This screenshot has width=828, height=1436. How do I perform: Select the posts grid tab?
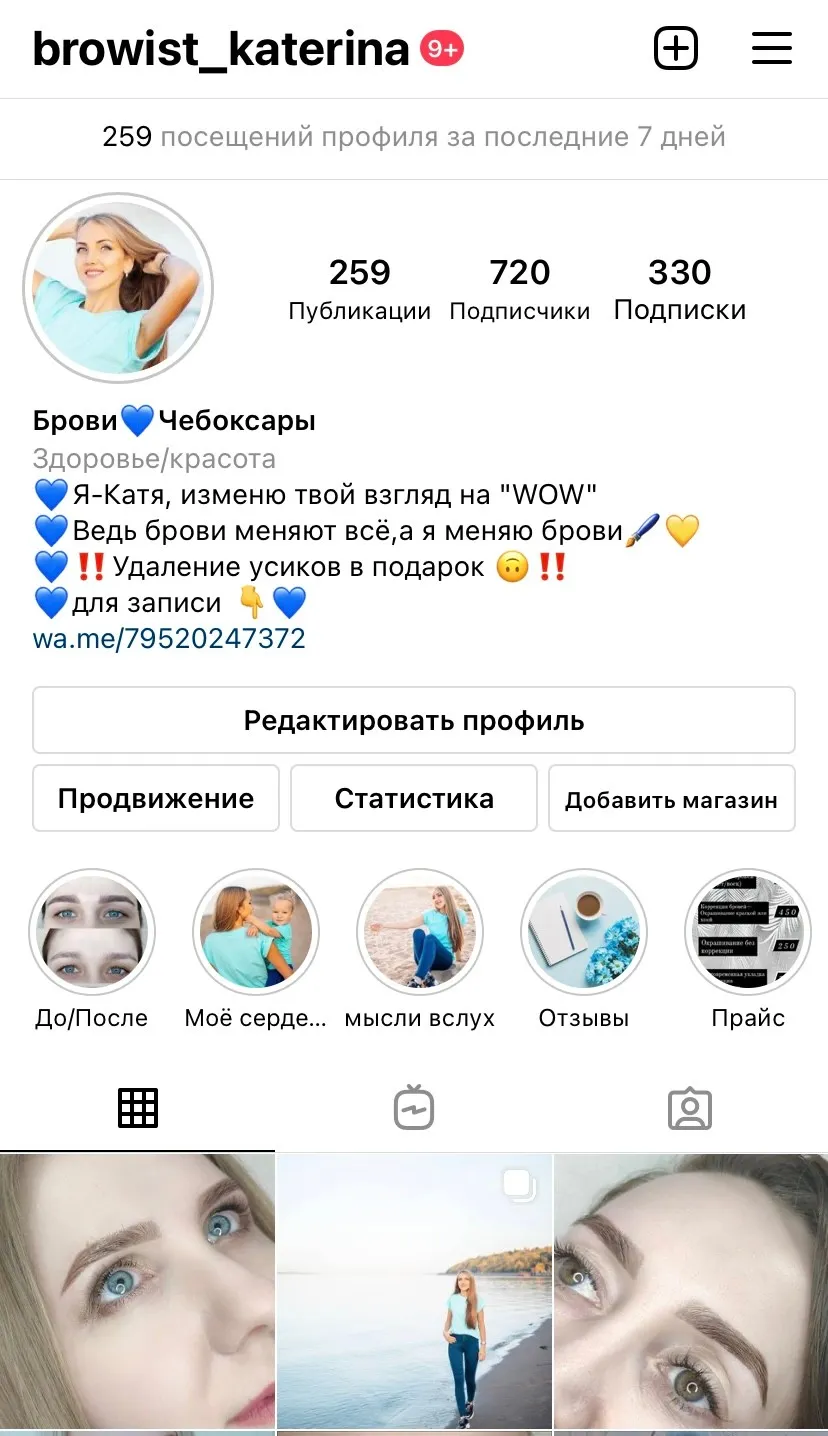tap(138, 1108)
